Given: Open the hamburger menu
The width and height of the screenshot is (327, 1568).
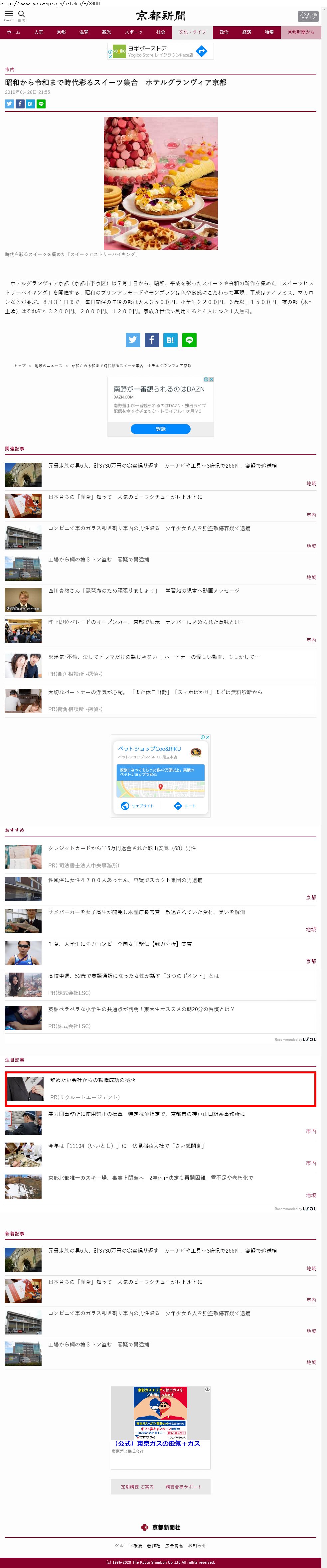Looking at the screenshot, I should click(9, 14).
